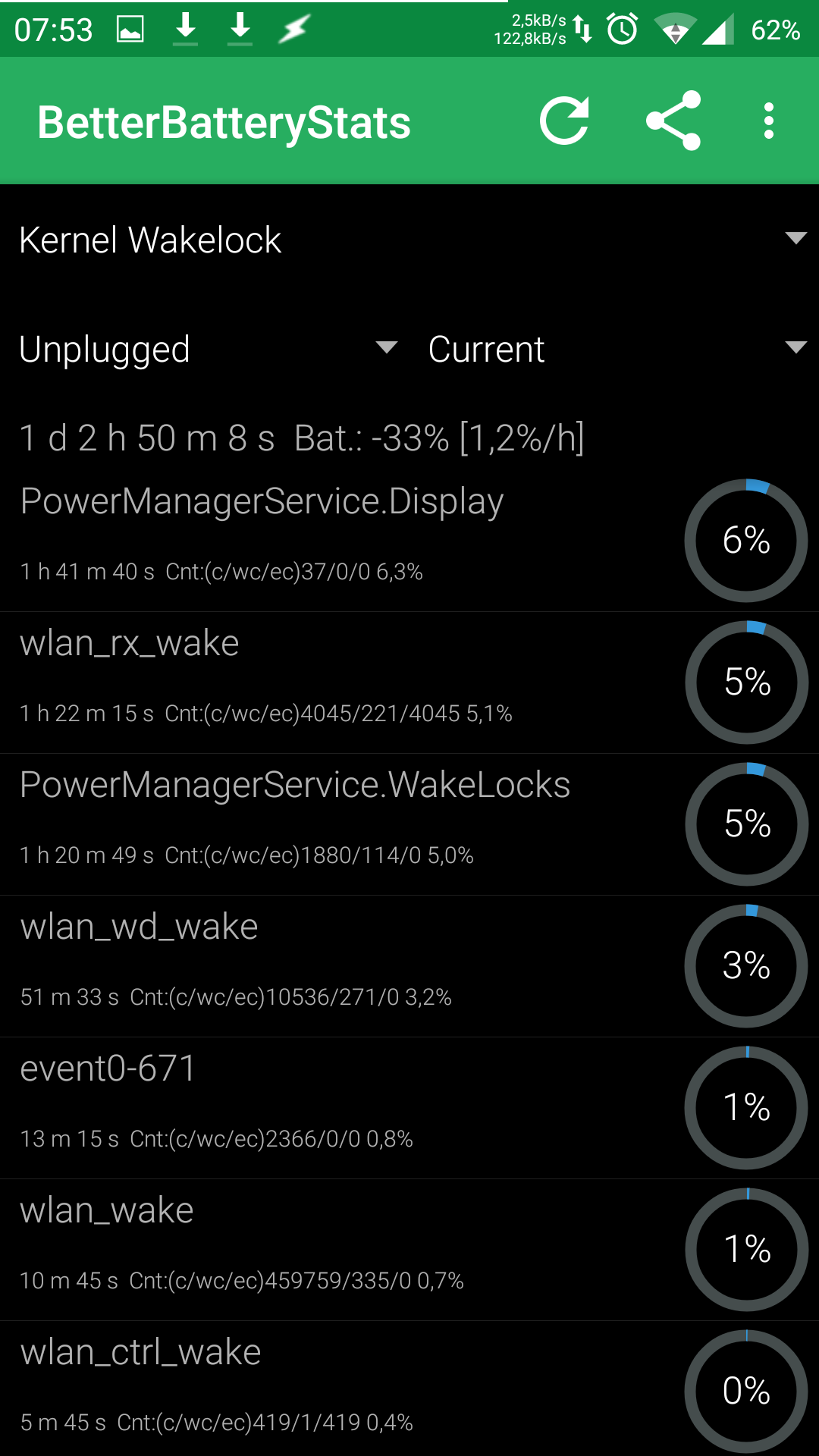Expand the Kernel Wakelock dropdown
The width and height of the screenshot is (819, 1456).
[409, 240]
